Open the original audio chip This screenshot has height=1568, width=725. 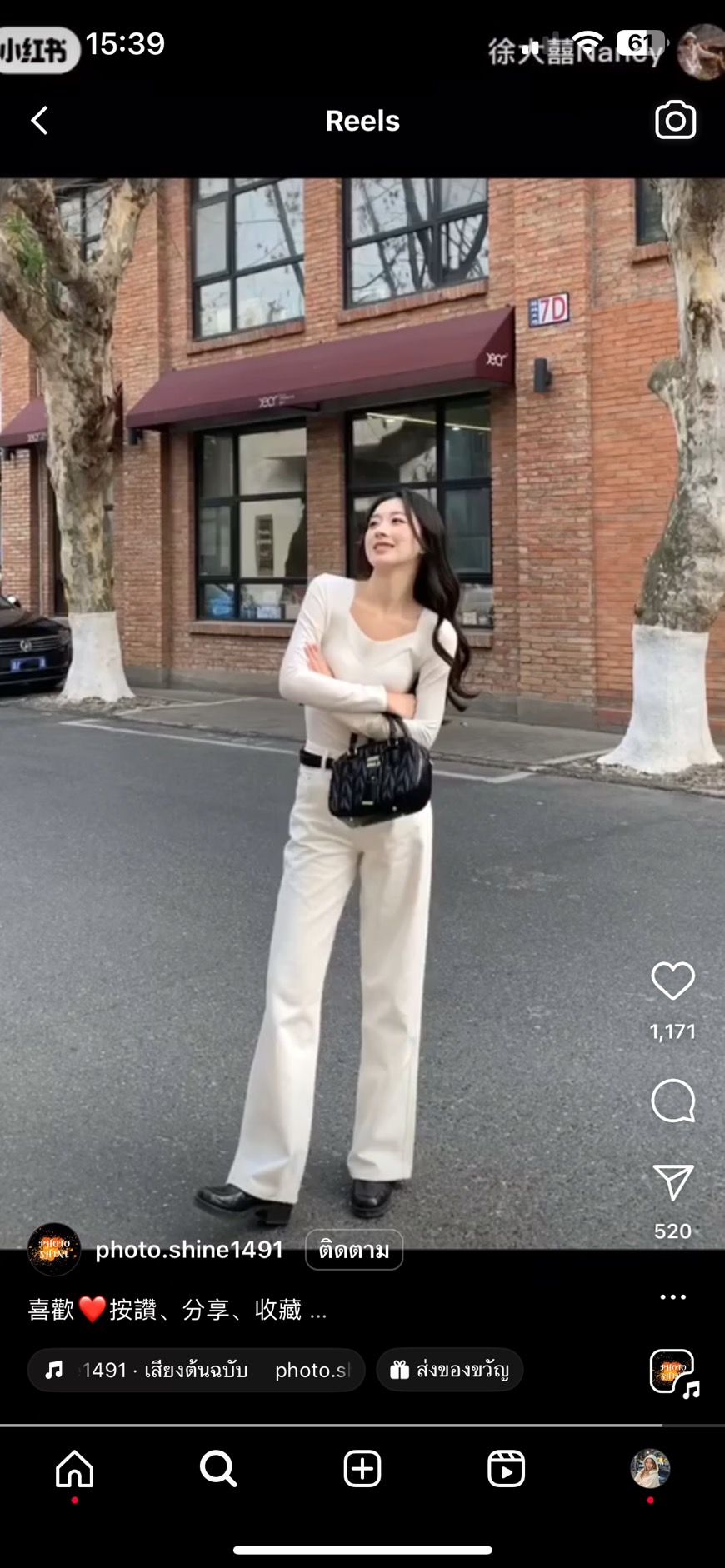197,1370
